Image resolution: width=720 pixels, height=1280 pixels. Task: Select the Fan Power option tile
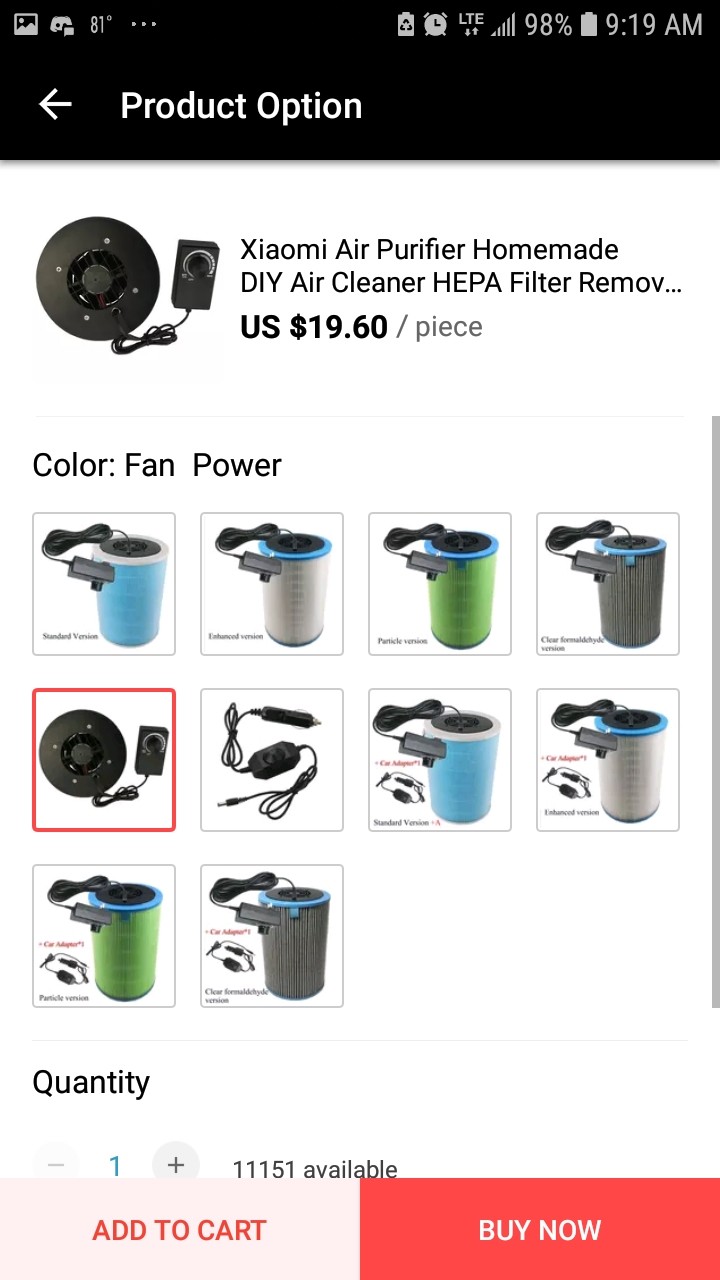pyautogui.click(x=104, y=760)
